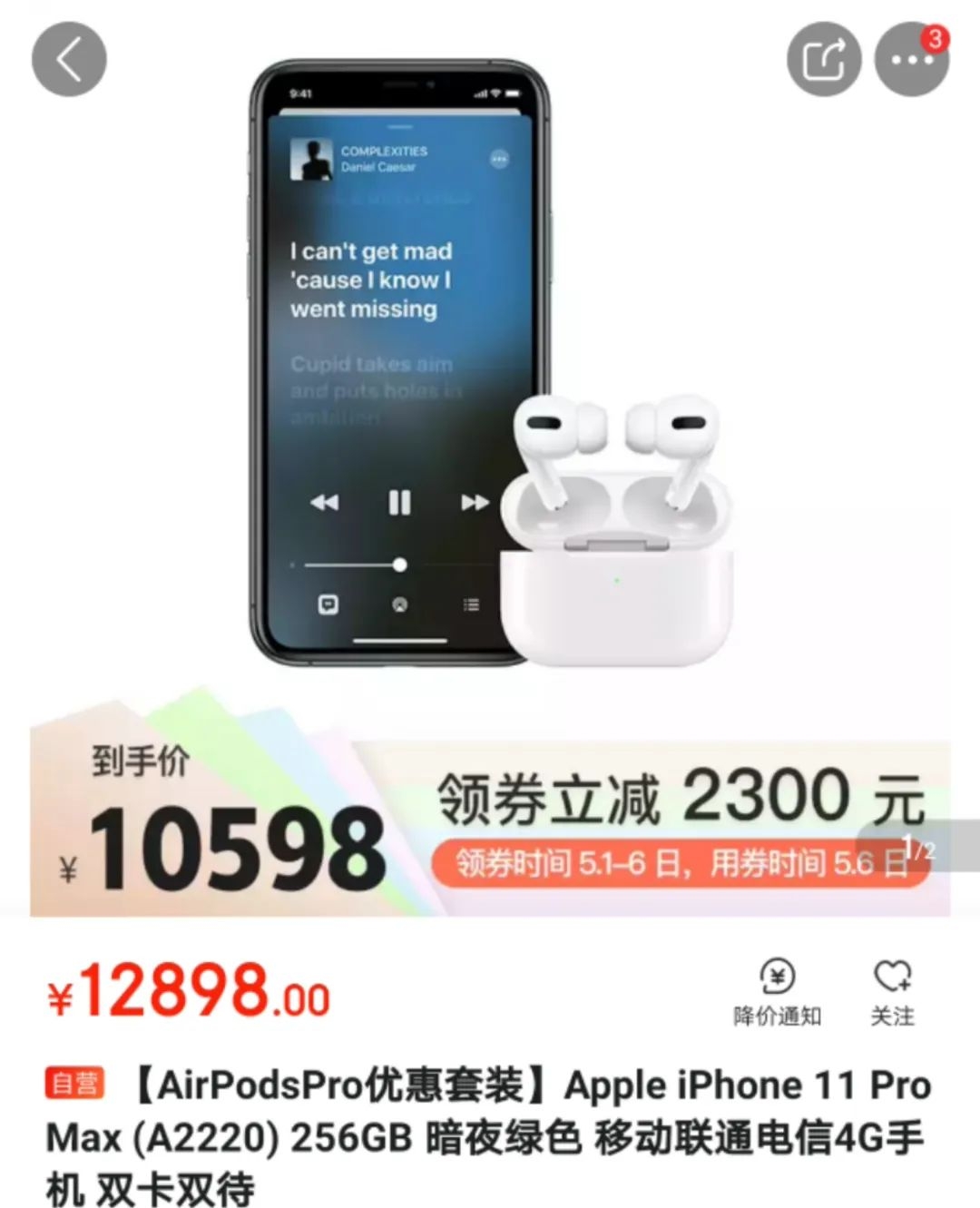980x1208 pixels.
Task: Enable price drop notification (降价通知)
Action: point(777,992)
